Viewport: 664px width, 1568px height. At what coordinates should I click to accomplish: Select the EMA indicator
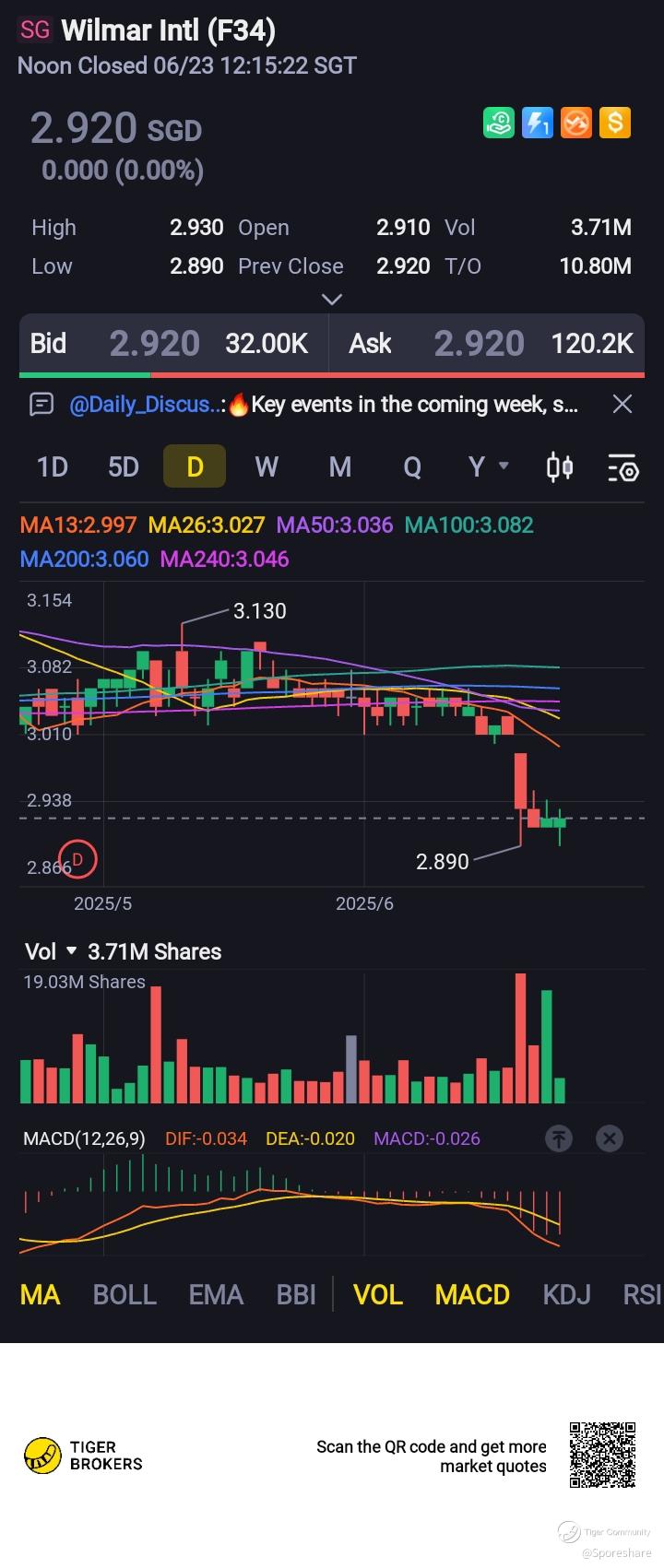[216, 1294]
